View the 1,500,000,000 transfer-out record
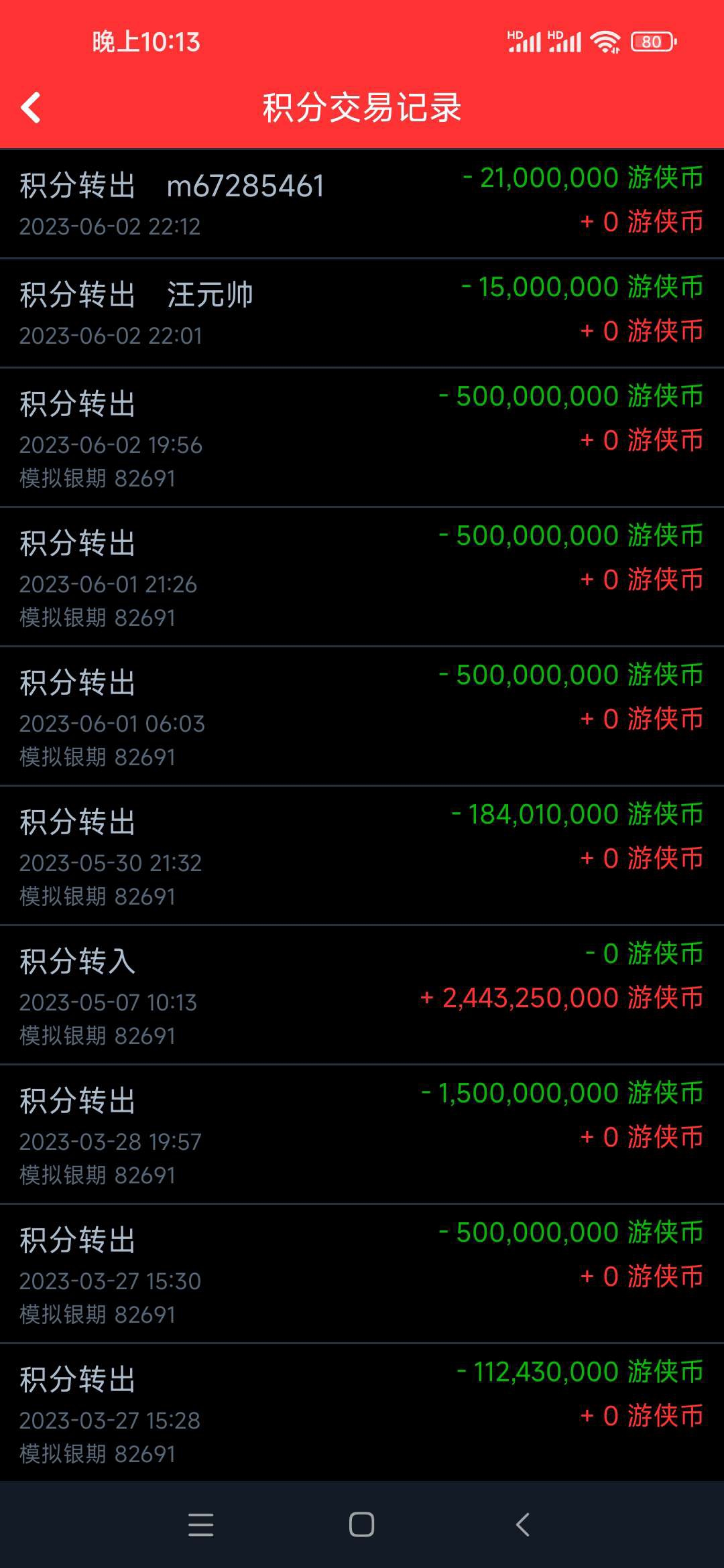The image size is (724, 1568). [362, 1134]
